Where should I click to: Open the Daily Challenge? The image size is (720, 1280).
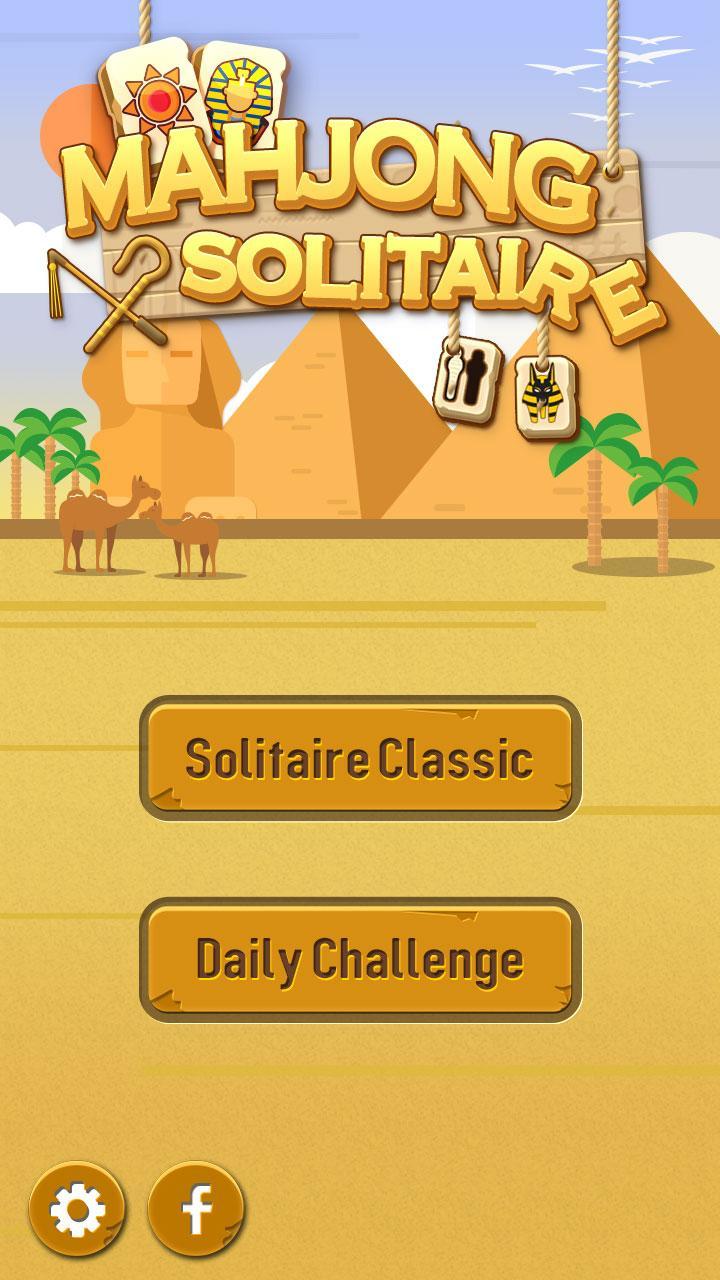360,960
